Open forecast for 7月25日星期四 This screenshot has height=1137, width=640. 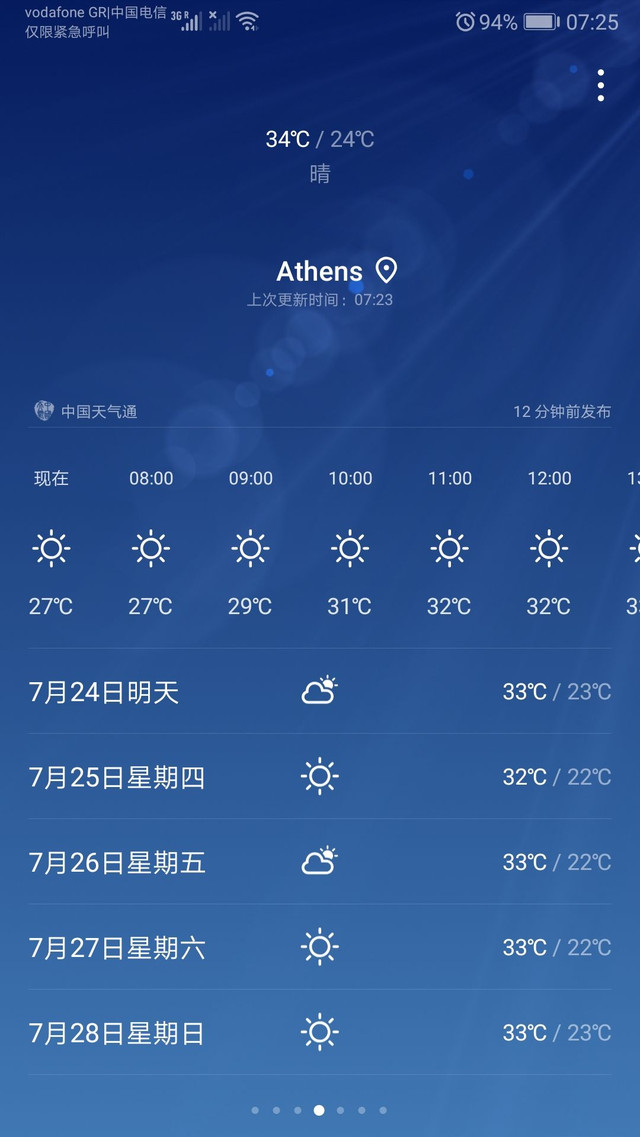319,777
